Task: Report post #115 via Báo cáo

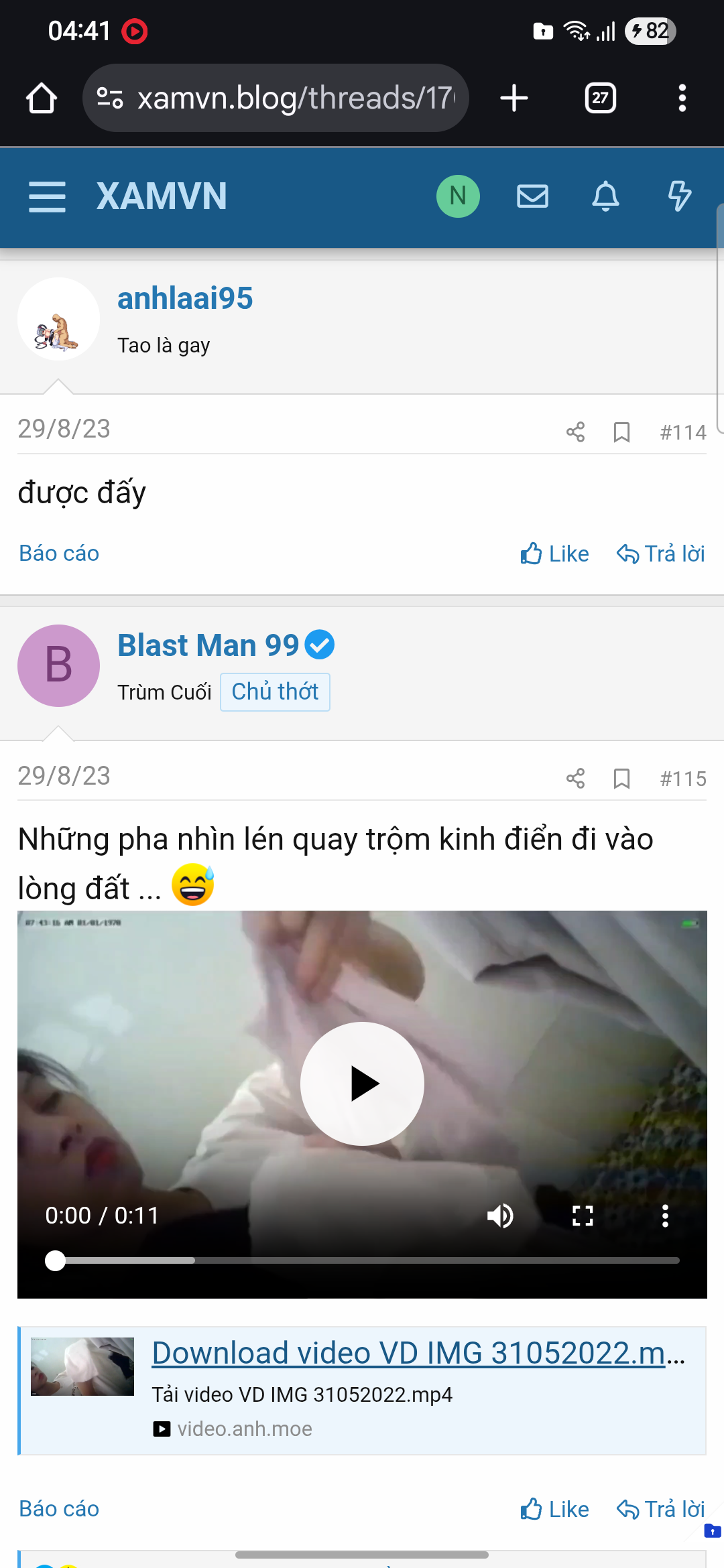Action: 59,1509
